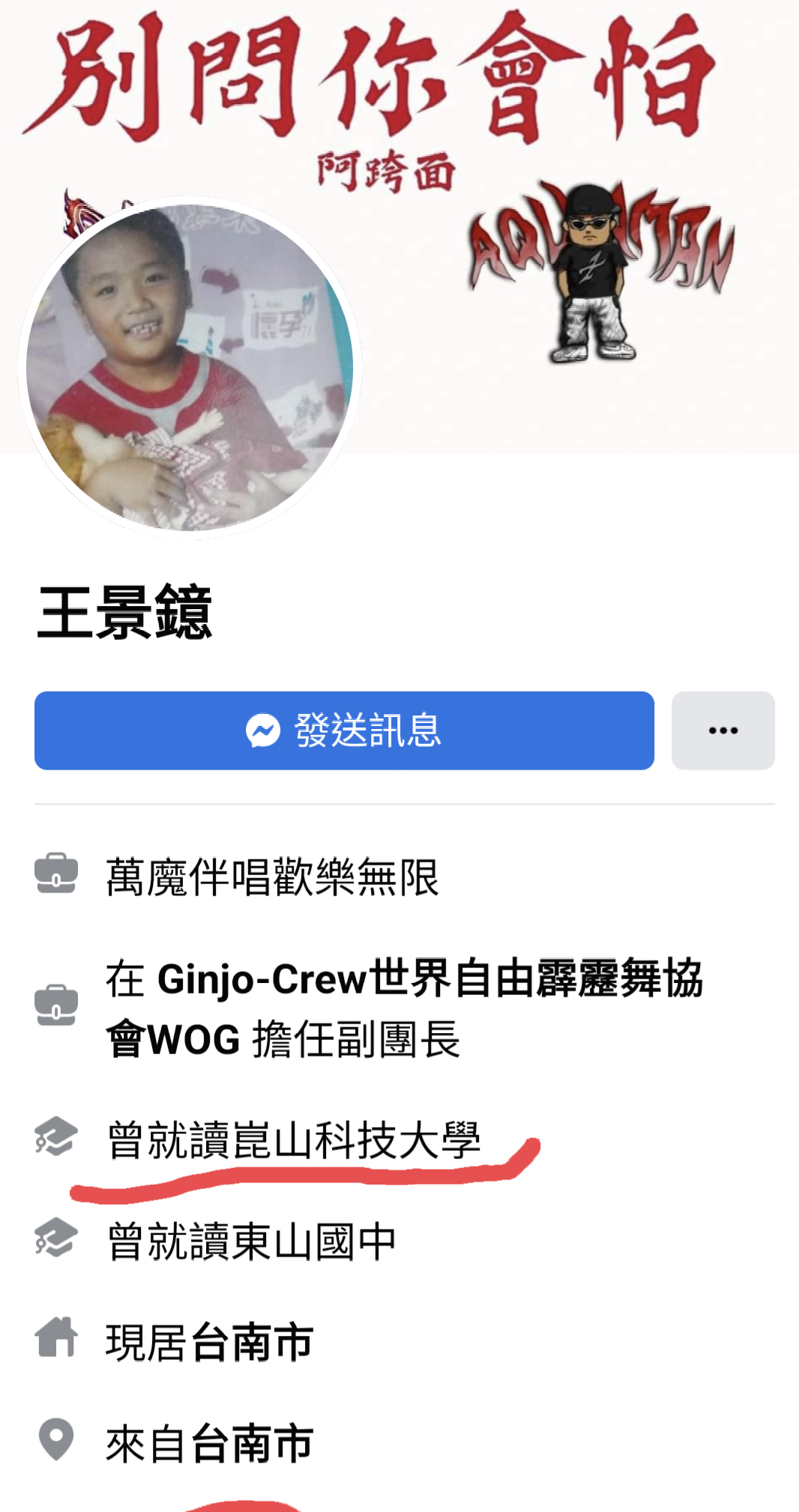Open the 現居台南市 current city link
799x1512 pixels.
click(252, 1343)
